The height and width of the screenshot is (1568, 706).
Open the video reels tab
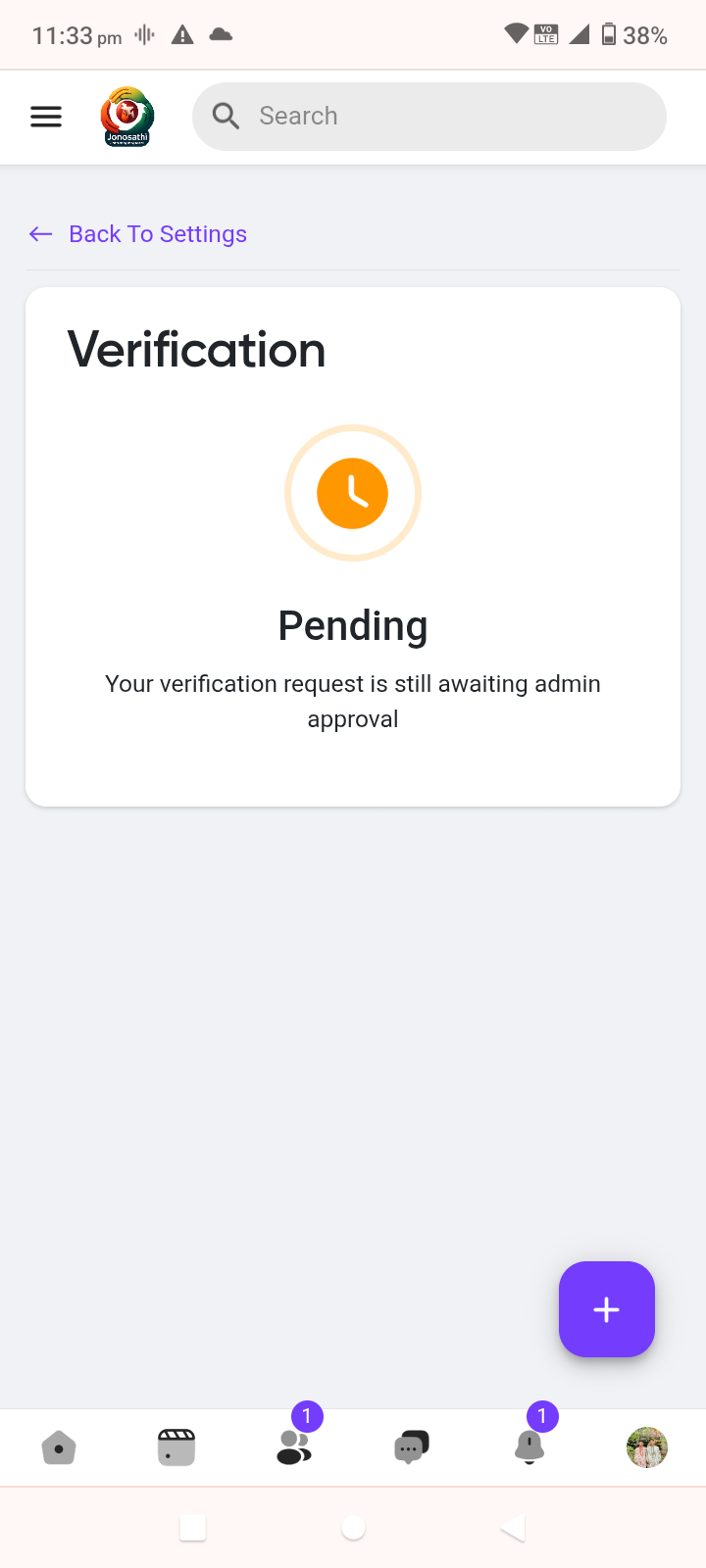click(176, 1447)
